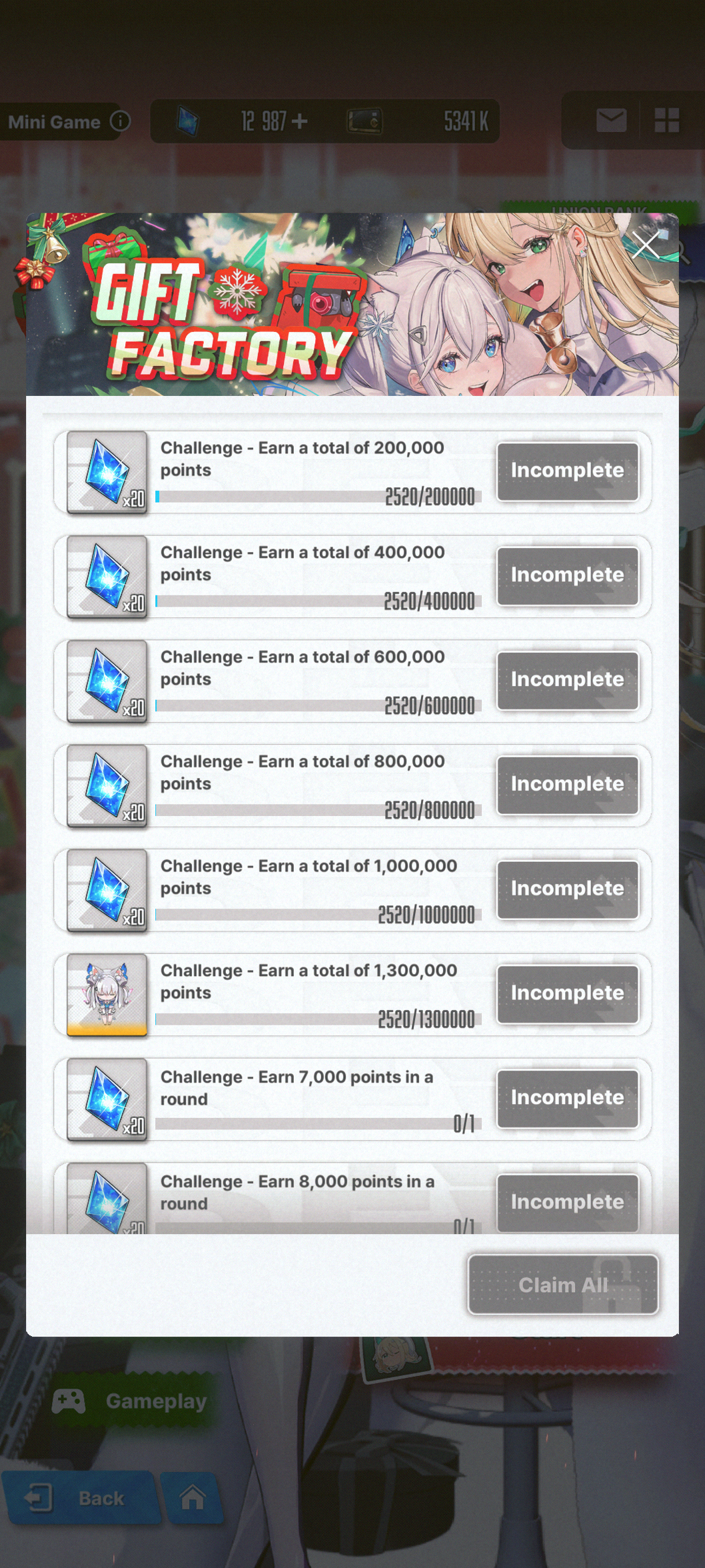
Task: Tap Incomplete for the 8,000 points round
Action: pos(568,1203)
